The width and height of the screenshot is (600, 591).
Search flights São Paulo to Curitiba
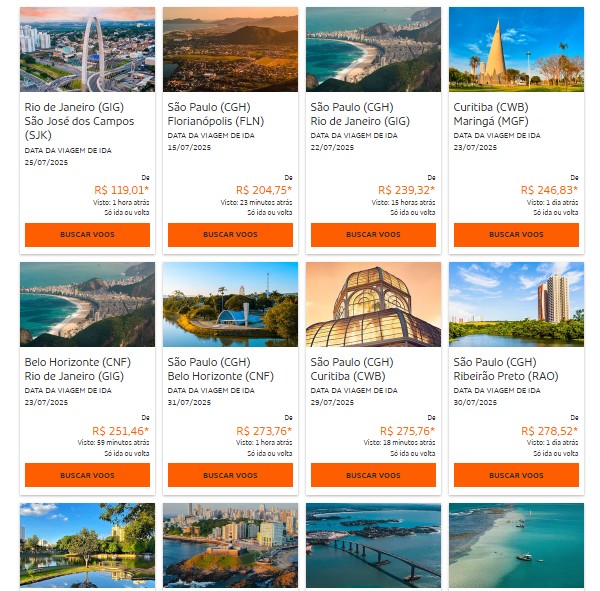click(373, 475)
